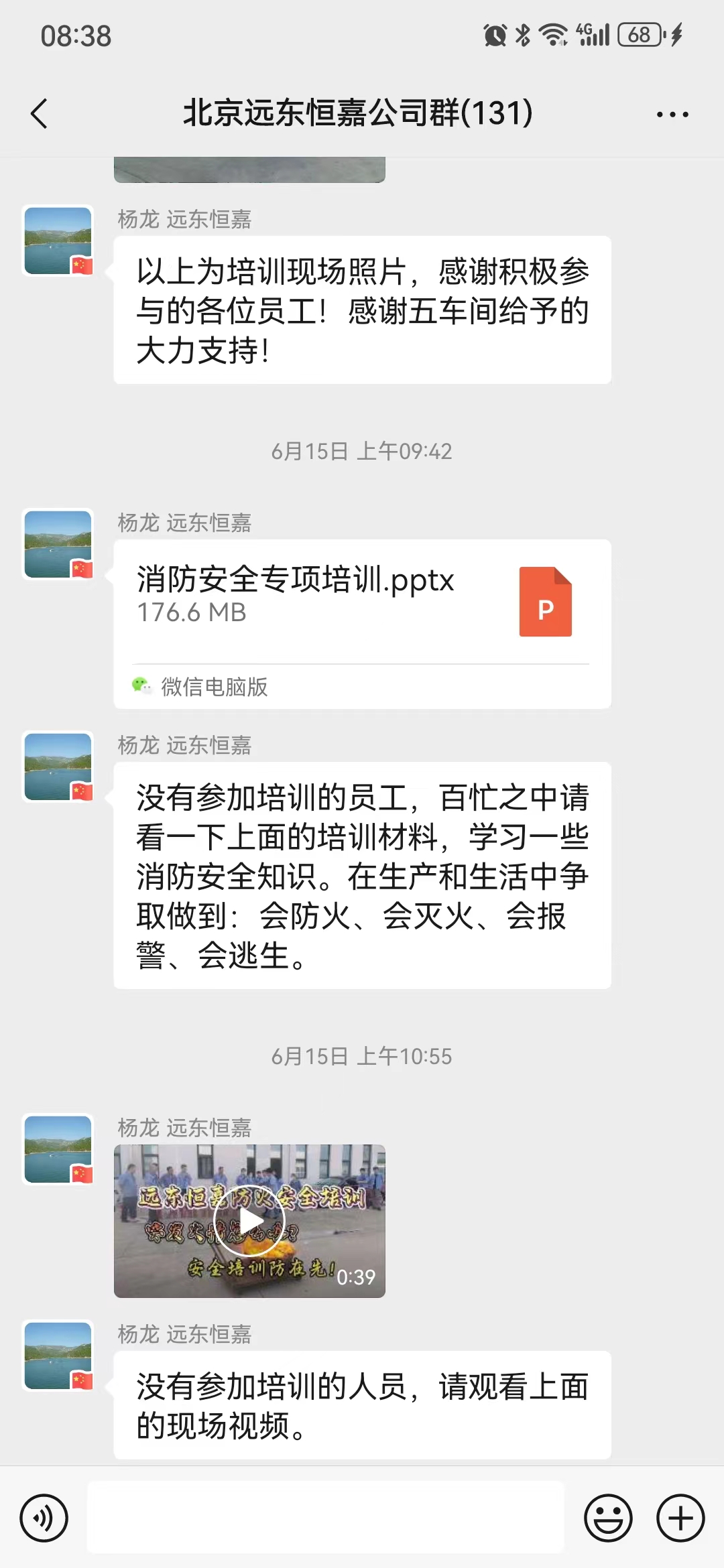This screenshot has height=1568, width=724.
Task: Tap the back arrow to exit chat
Action: click(38, 113)
